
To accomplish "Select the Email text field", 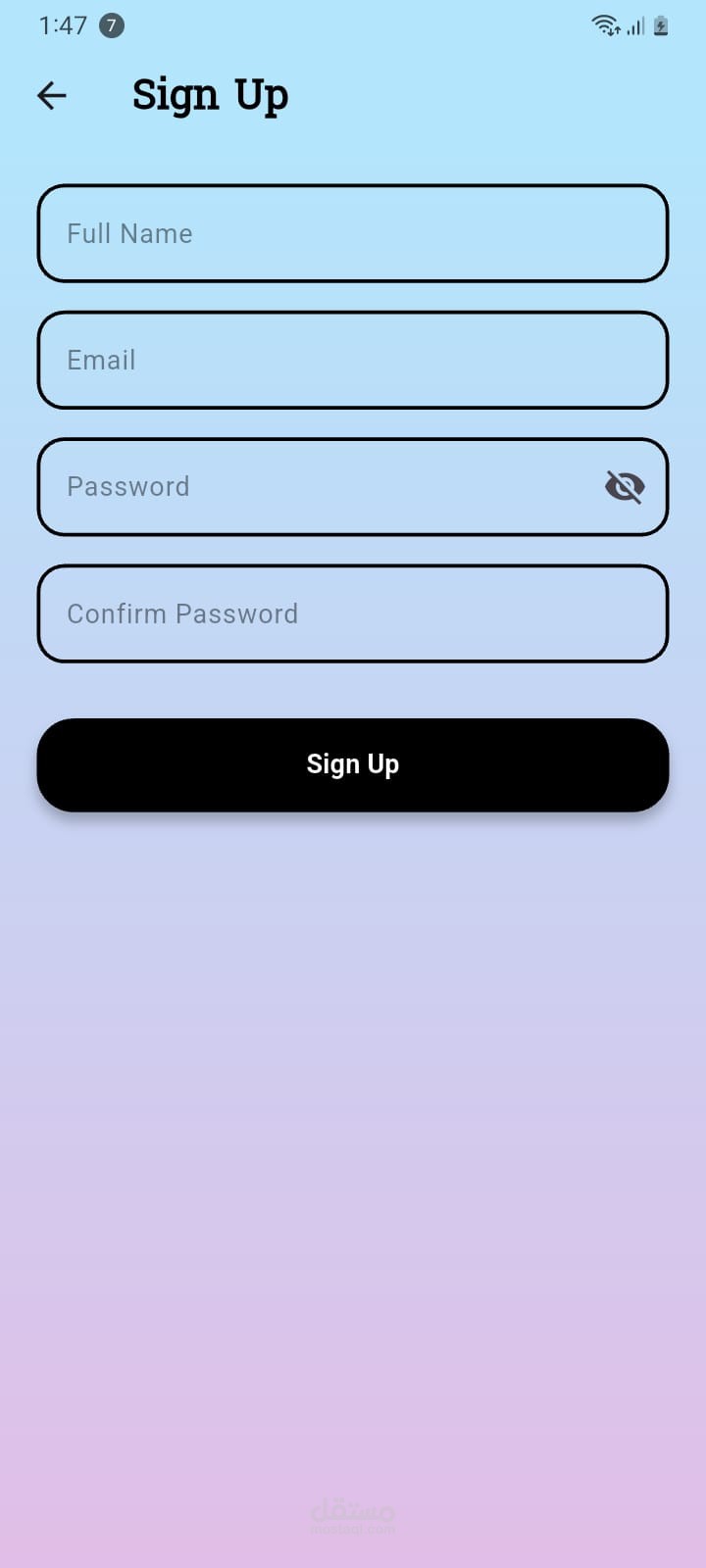I will 353,360.
